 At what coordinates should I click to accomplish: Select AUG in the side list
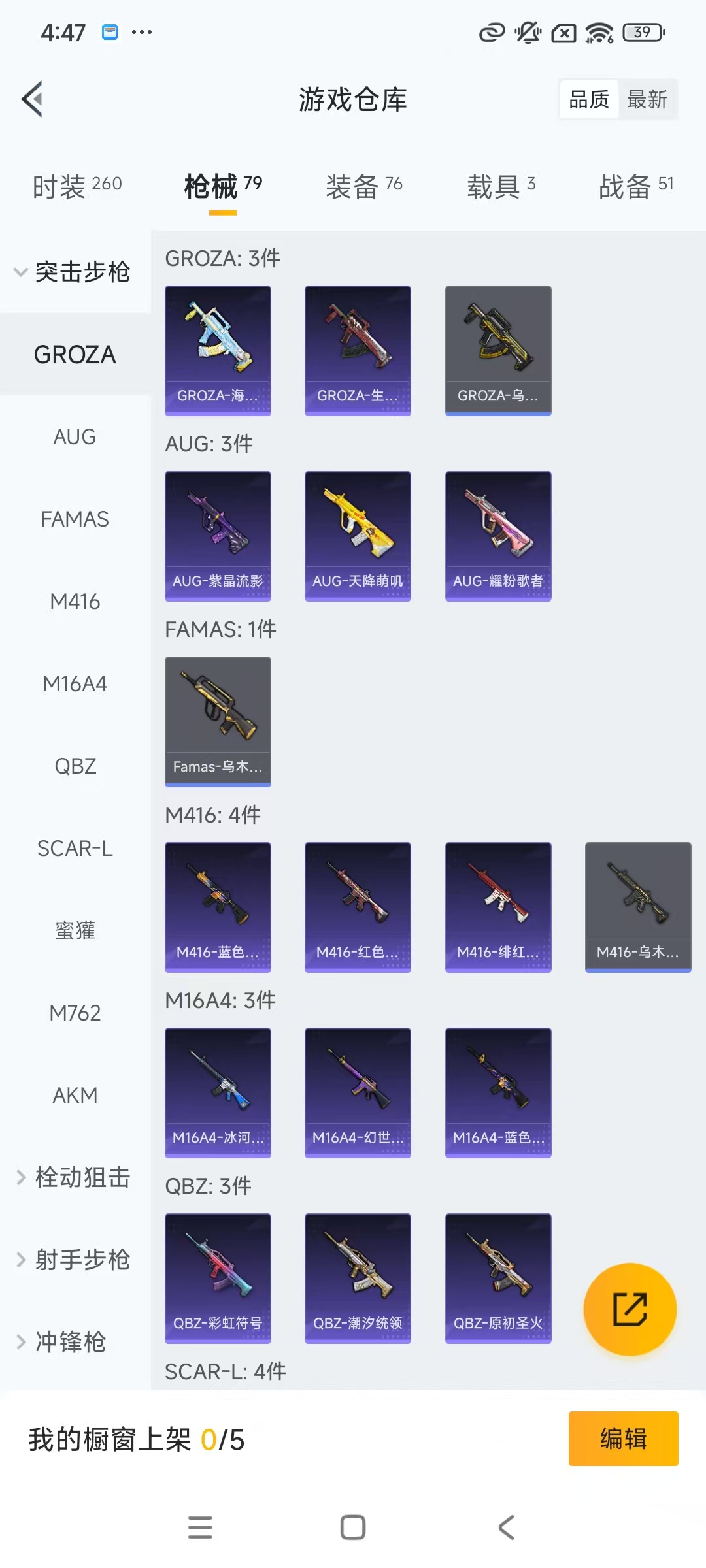click(x=75, y=436)
